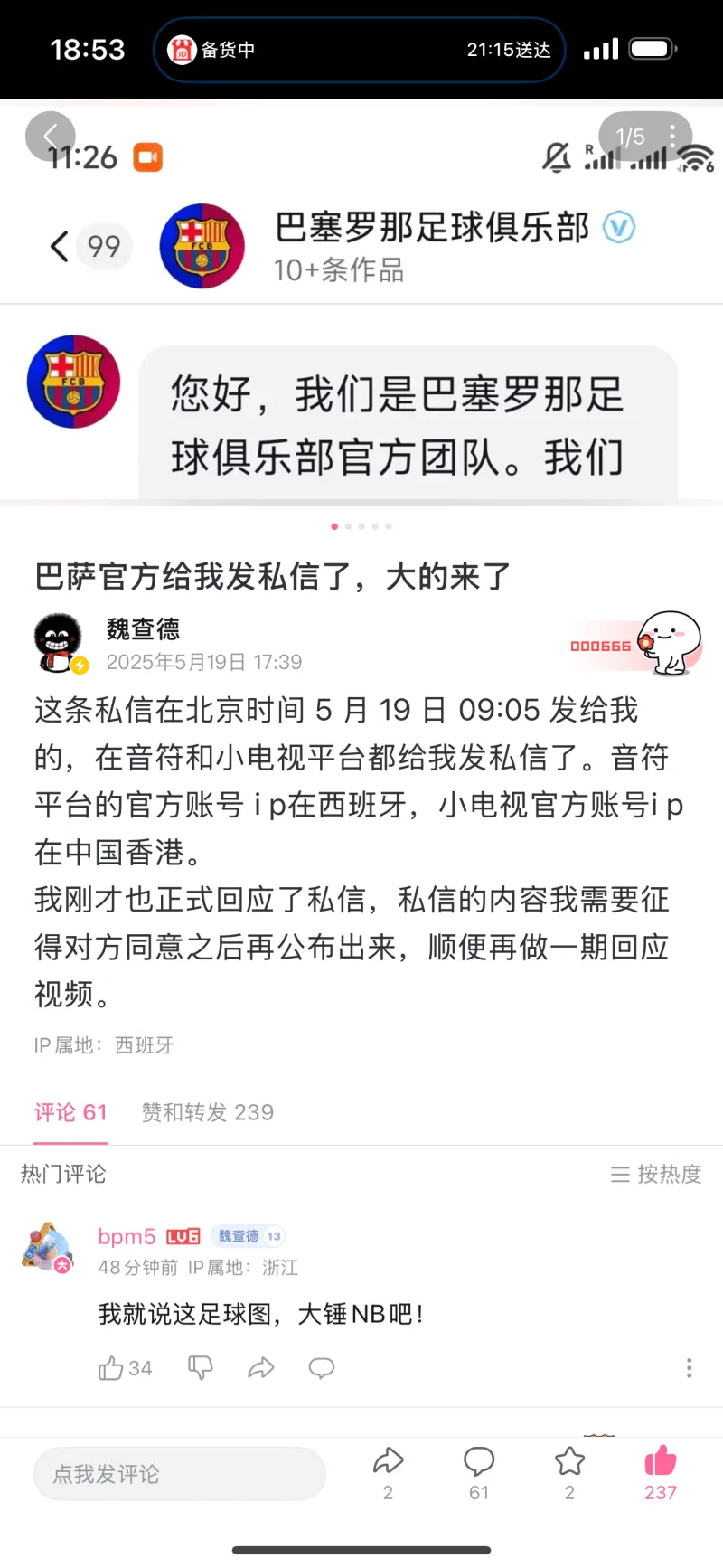Change comment sorting via 按热度
Image resolution: width=723 pixels, height=1568 pixels.
tap(656, 1174)
